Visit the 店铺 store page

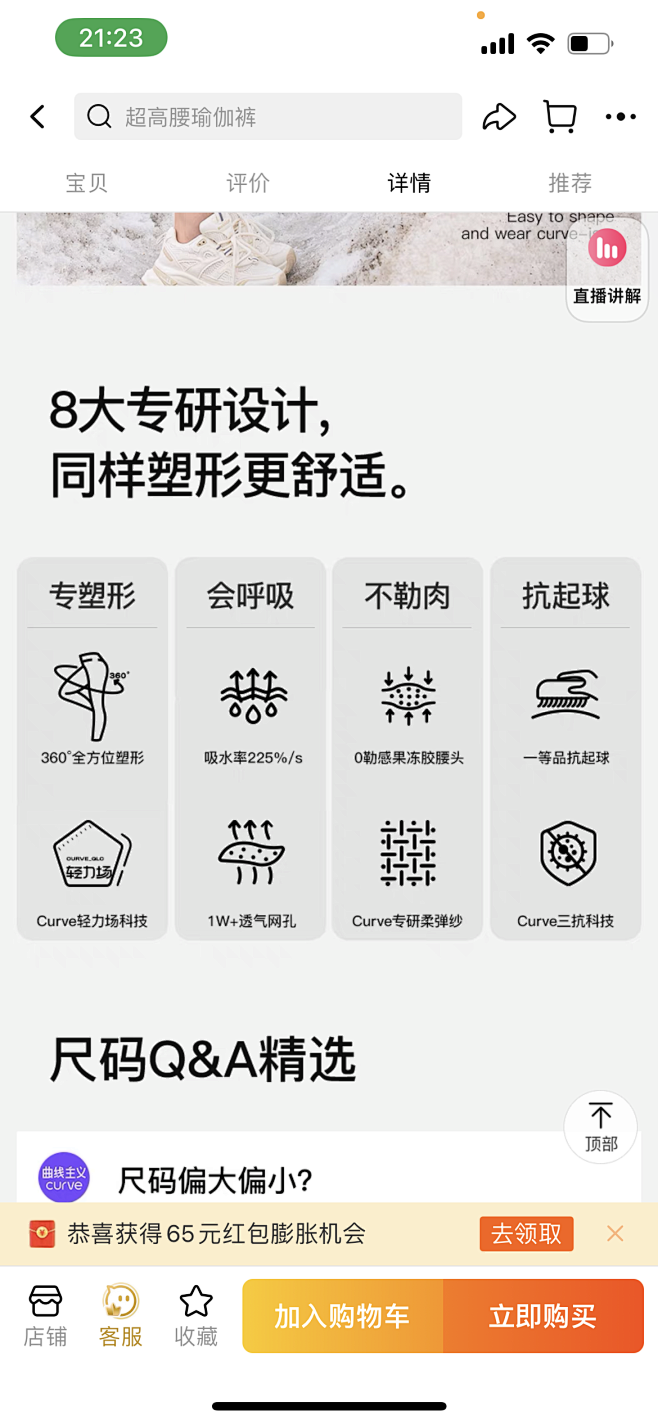point(45,1315)
